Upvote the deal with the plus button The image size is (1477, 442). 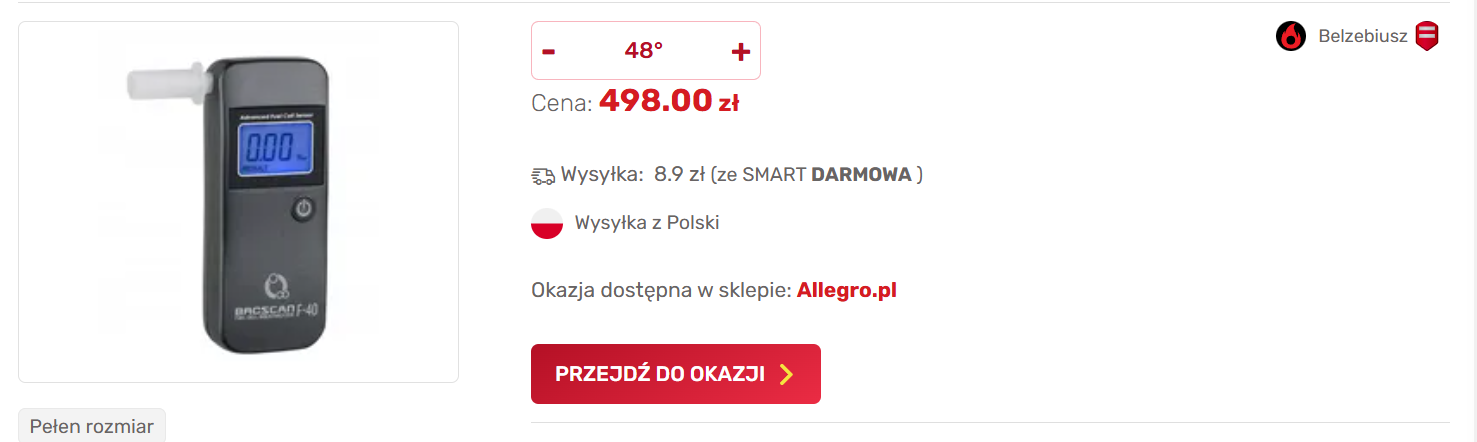click(740, 52)
